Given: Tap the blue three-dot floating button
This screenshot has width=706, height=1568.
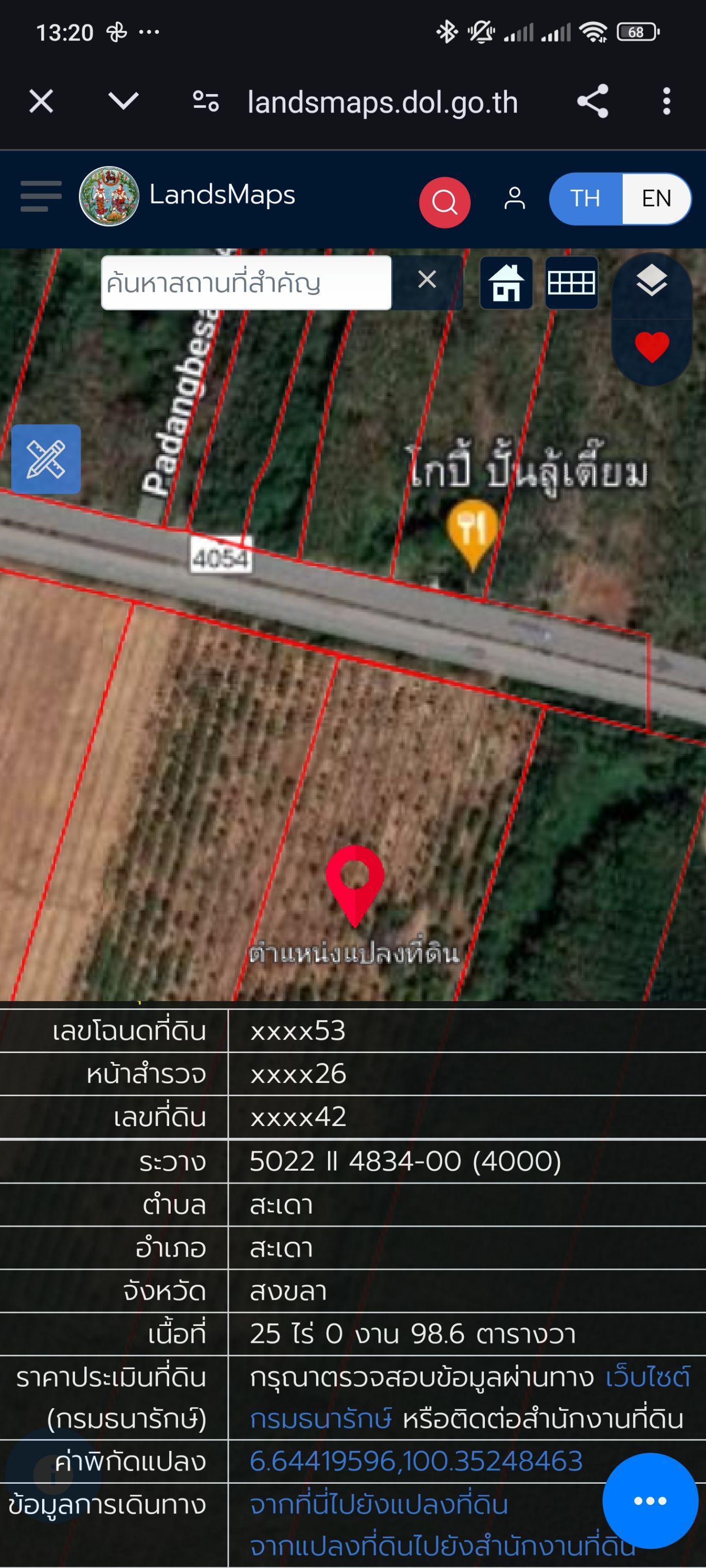Looking at the screenshot, I should pos(650,1501).
